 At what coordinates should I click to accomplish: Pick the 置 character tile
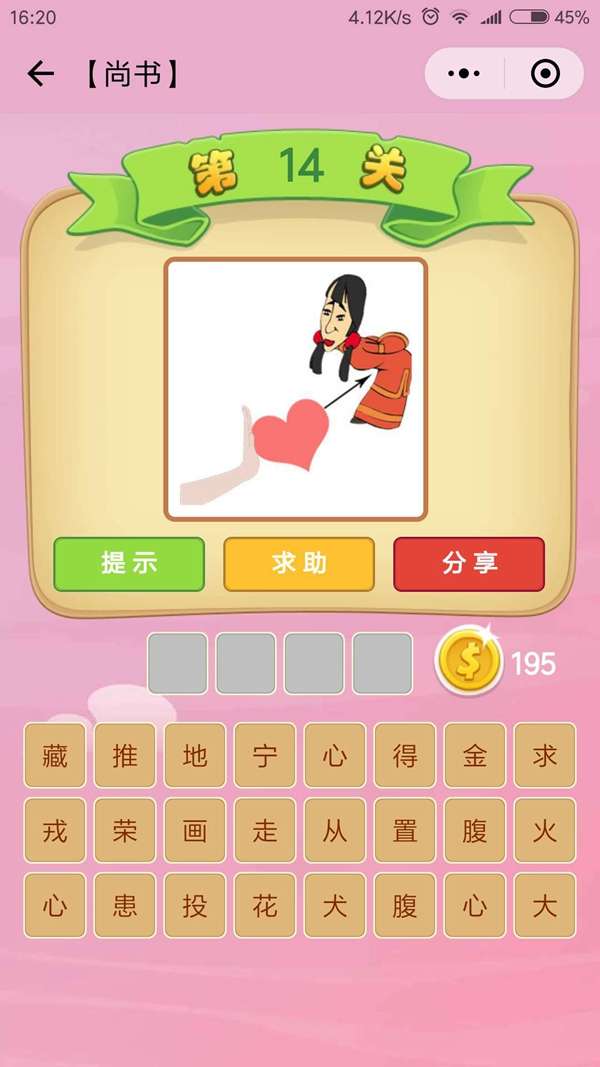coord(405,831)
